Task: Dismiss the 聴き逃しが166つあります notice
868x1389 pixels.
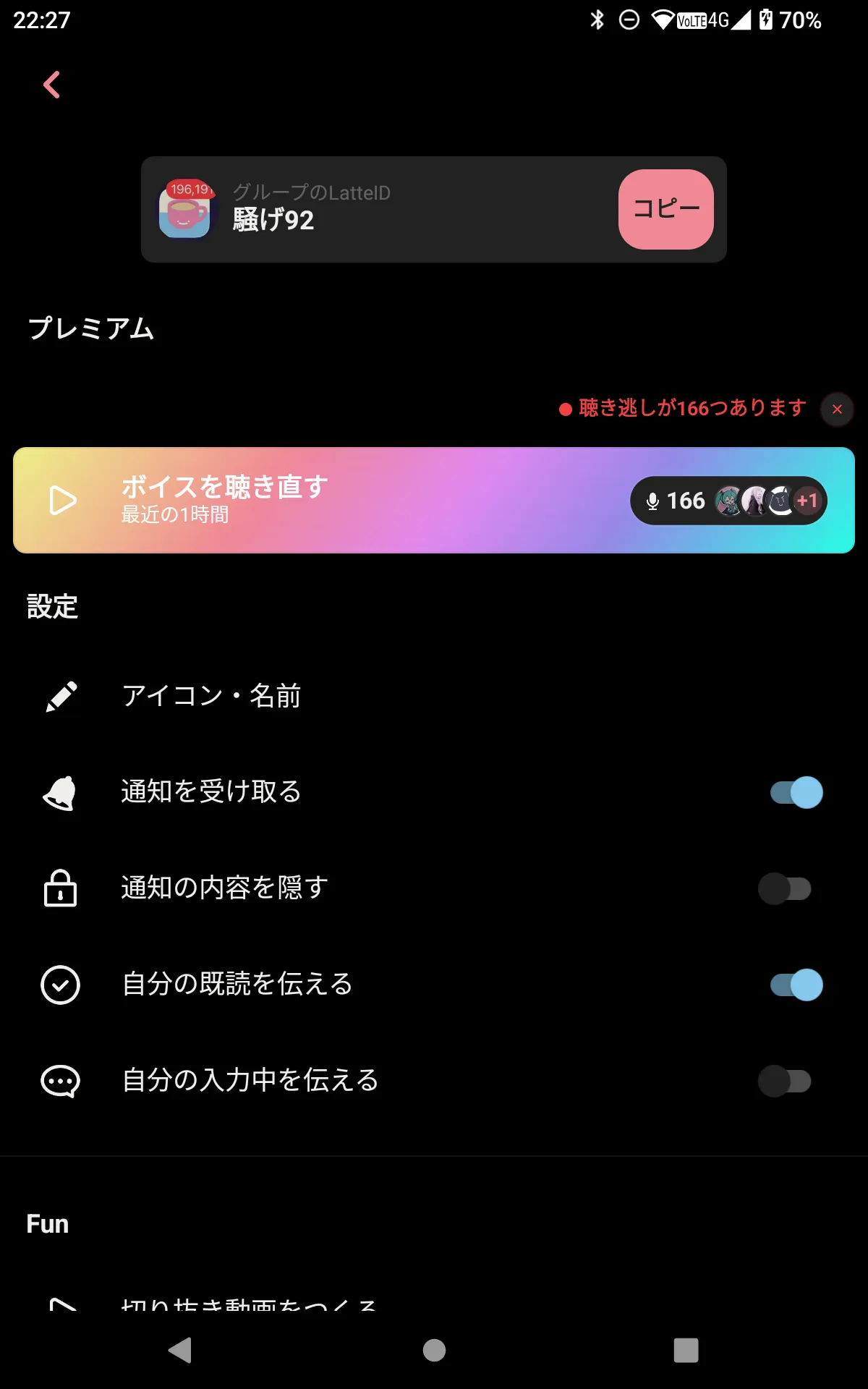Action: (837, 409)
